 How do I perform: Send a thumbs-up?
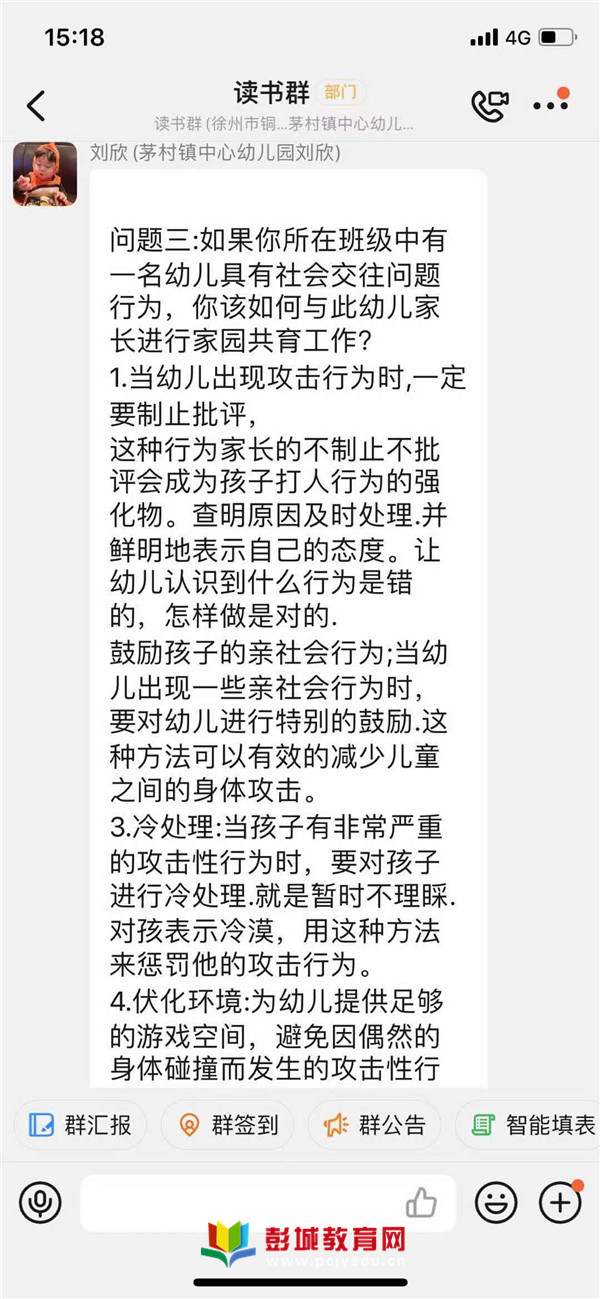[x=422, y=1202]
